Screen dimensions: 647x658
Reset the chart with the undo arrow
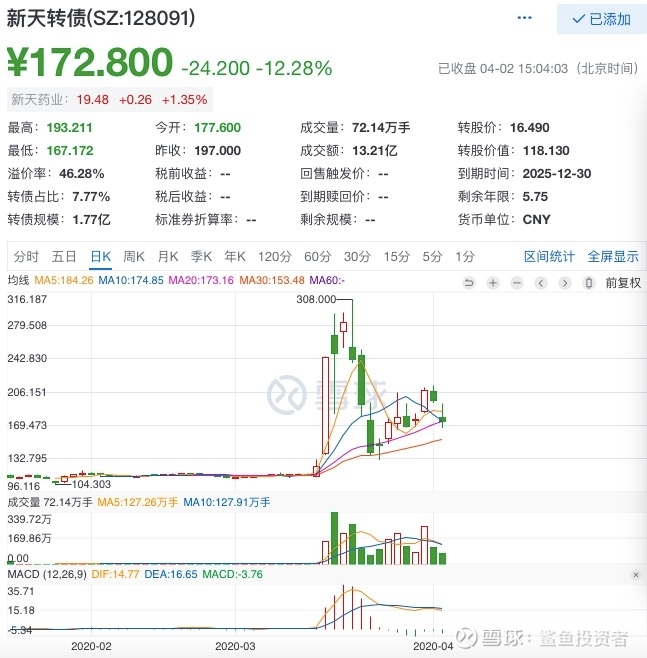469,283
